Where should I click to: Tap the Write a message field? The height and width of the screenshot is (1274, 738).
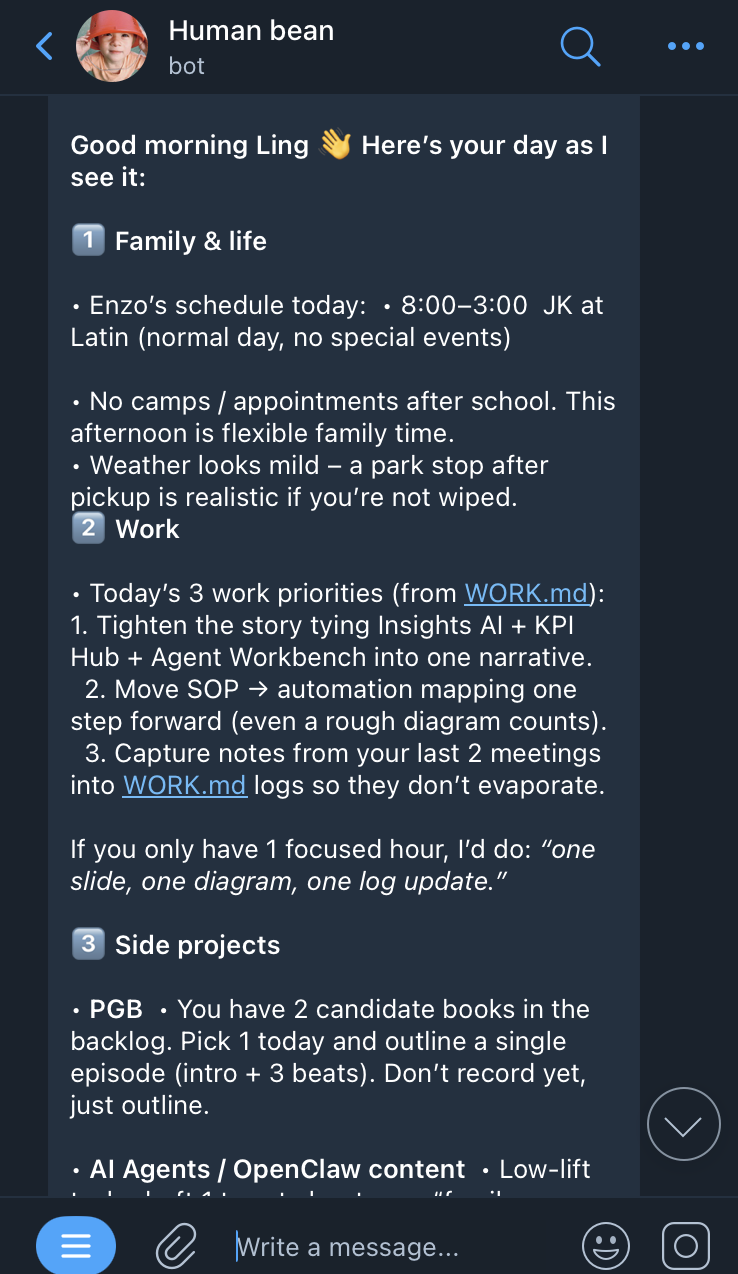point(400,1247)
